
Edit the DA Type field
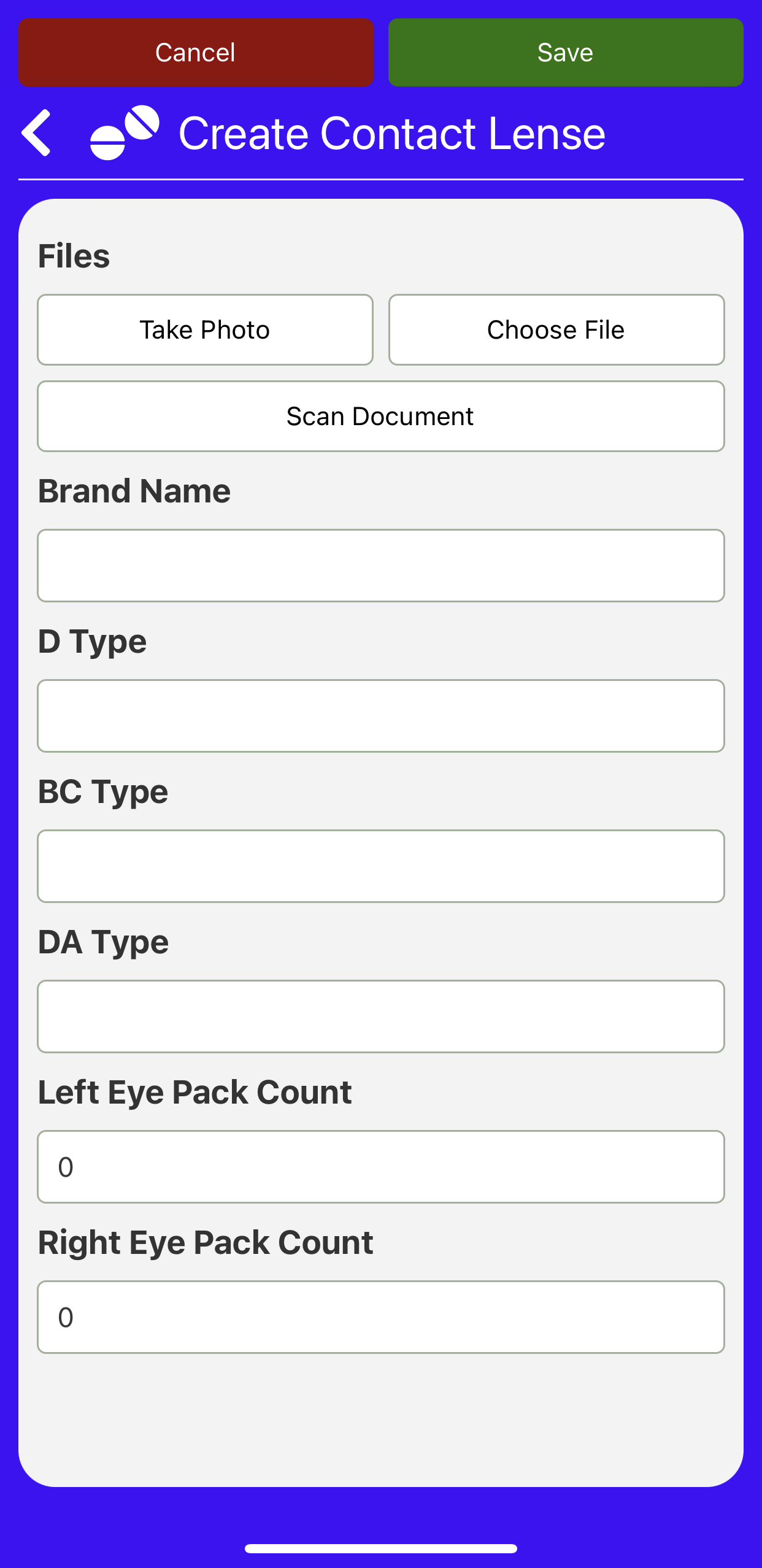pyautogui.click(x=381, y=1017)
